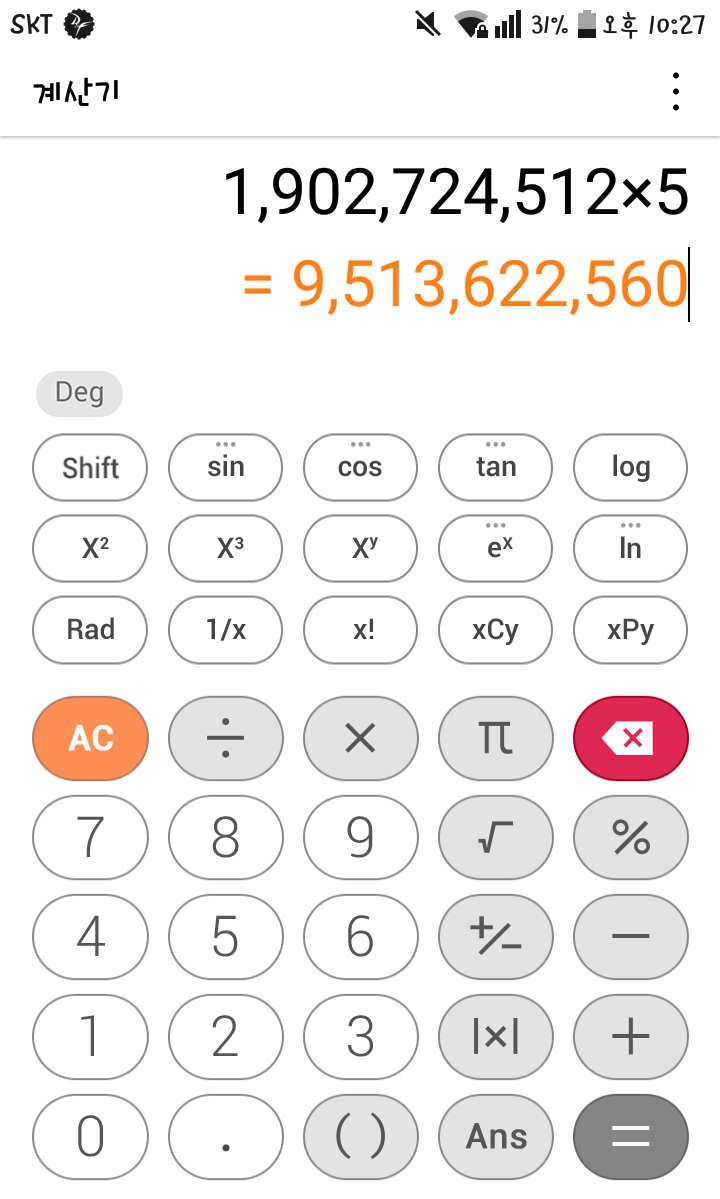Screen dimensions: 720x1199
Task: Select the log function
Action: click(631, 467)
